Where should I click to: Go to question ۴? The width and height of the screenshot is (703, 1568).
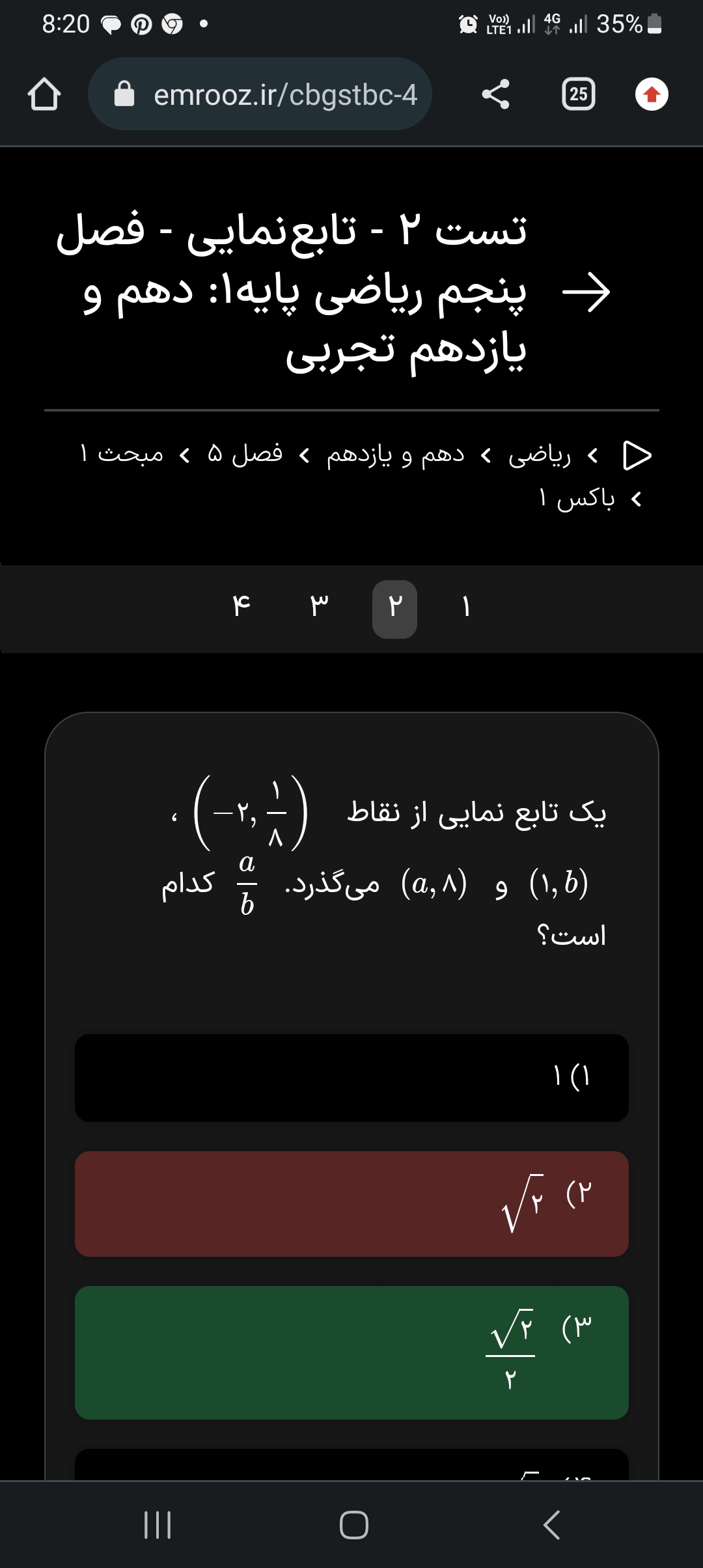pos(241,608)
